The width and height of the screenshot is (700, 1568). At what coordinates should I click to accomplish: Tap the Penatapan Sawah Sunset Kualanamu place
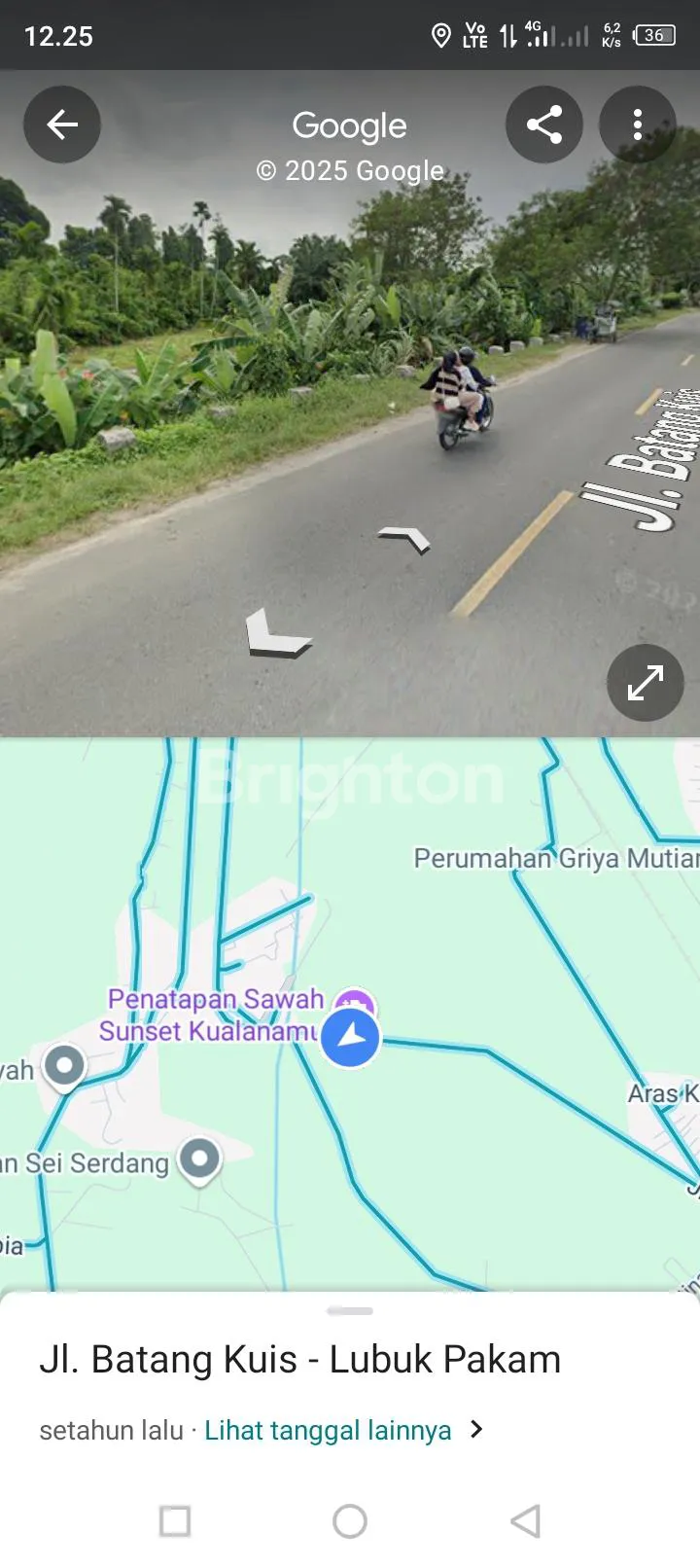pyautogui.click(x=214, y=1015)
